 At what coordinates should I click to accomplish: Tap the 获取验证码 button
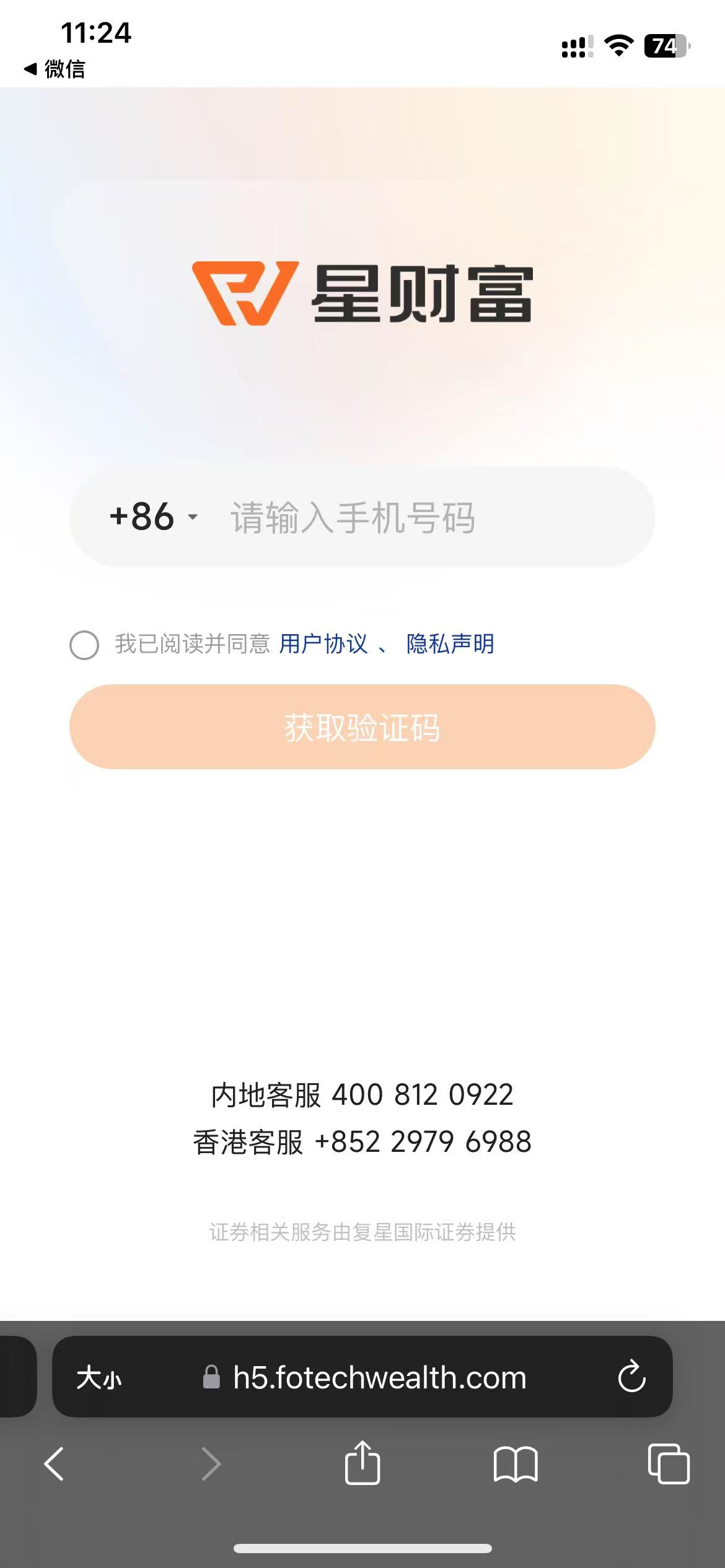point(362,727)
